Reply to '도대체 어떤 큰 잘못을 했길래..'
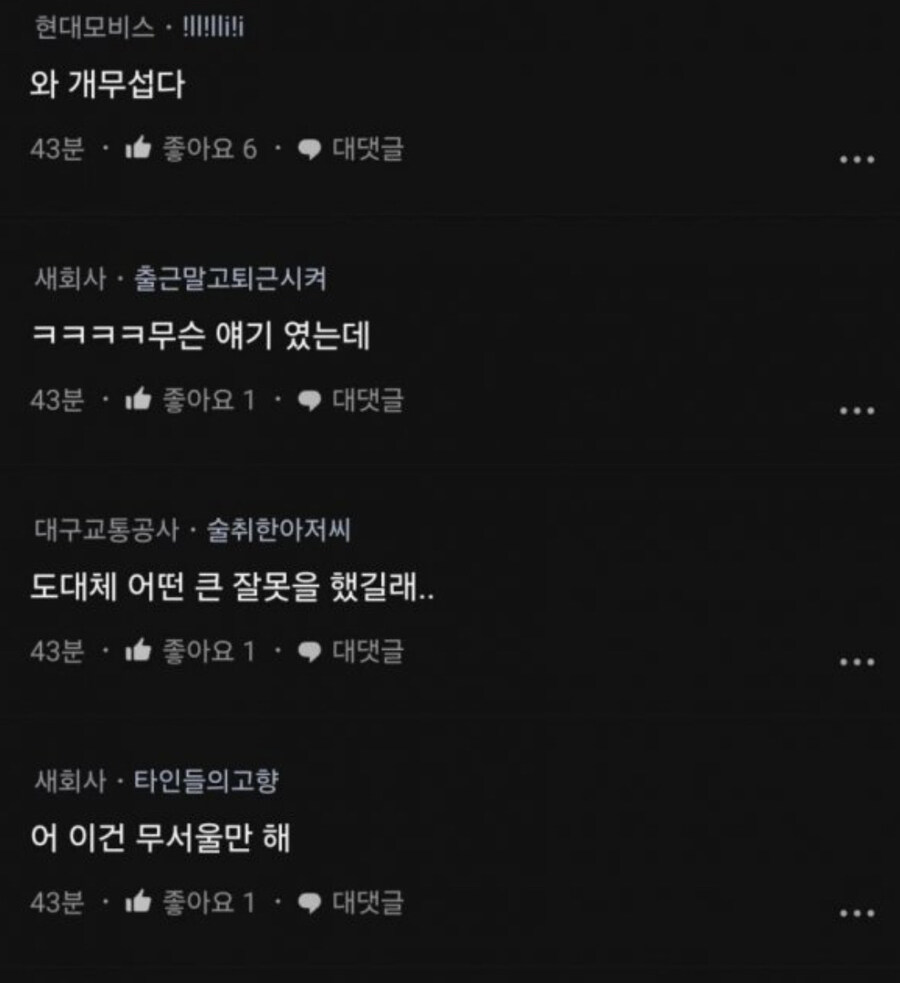Screen dimensions: 900x983 point(352,652)
